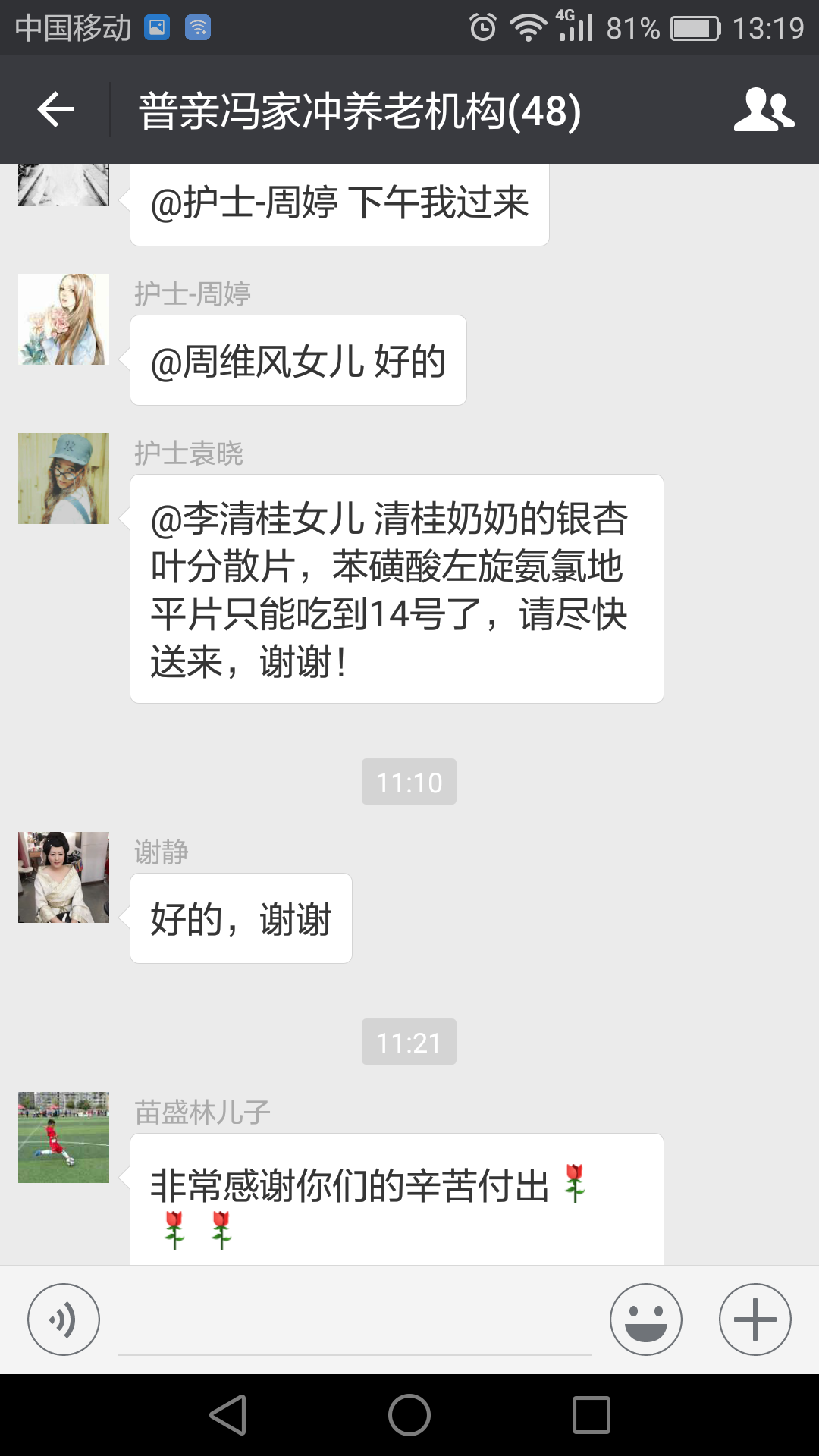View 护士袁晓's profile avatar
The height and width of the screenshot is (1456, 819).
[x=64, y=479]
